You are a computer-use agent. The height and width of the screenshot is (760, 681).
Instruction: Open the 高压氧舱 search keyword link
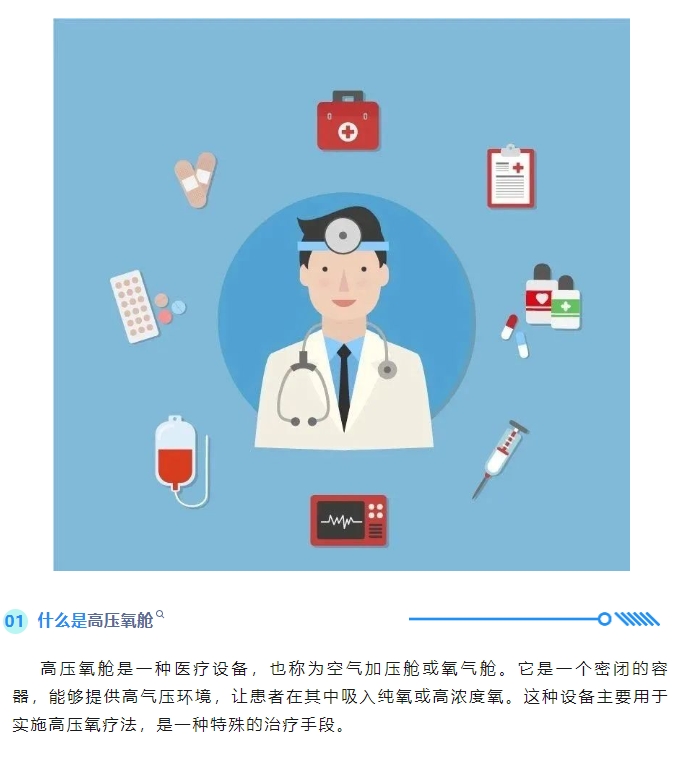[x=122, y=620]
